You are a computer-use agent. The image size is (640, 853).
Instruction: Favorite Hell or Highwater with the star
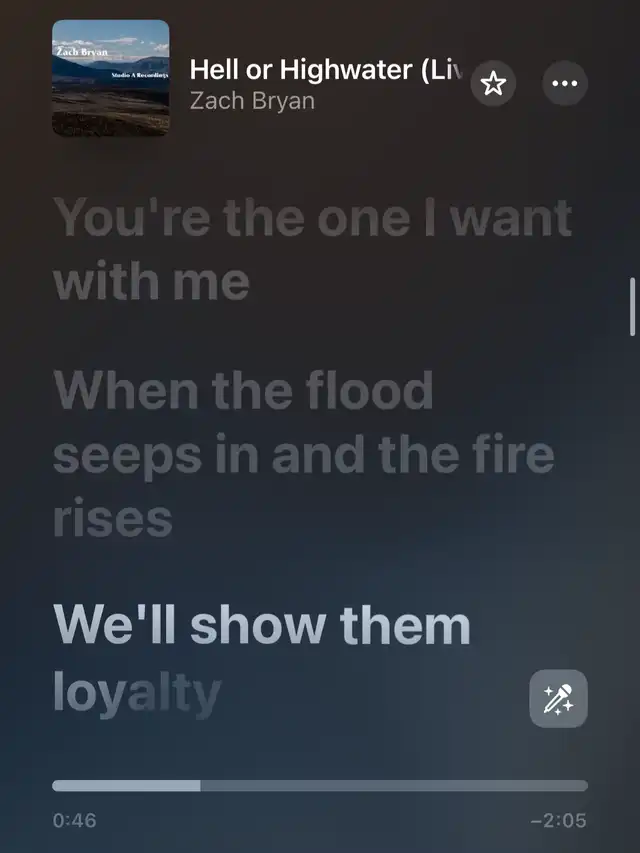tap(493, 85)
